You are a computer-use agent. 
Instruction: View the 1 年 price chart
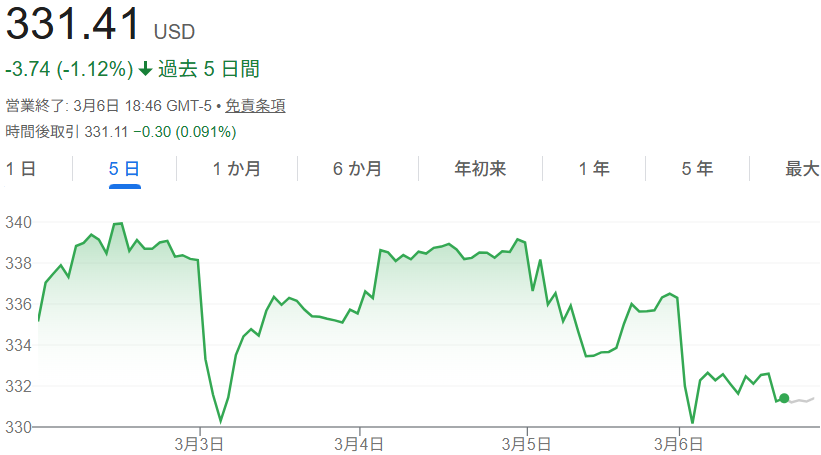pyautogui.click(x=594, y=169)
